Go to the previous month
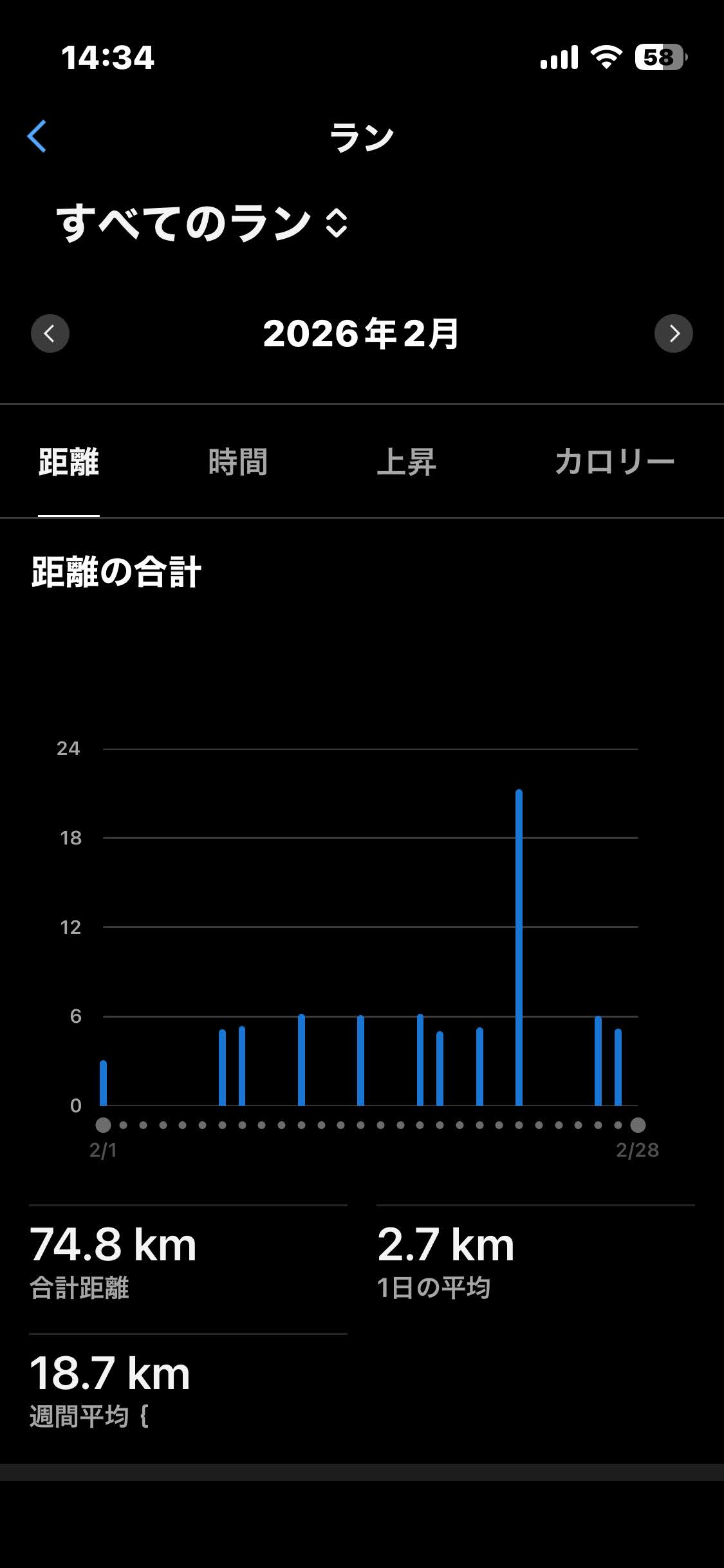 [x=50, y=333]
